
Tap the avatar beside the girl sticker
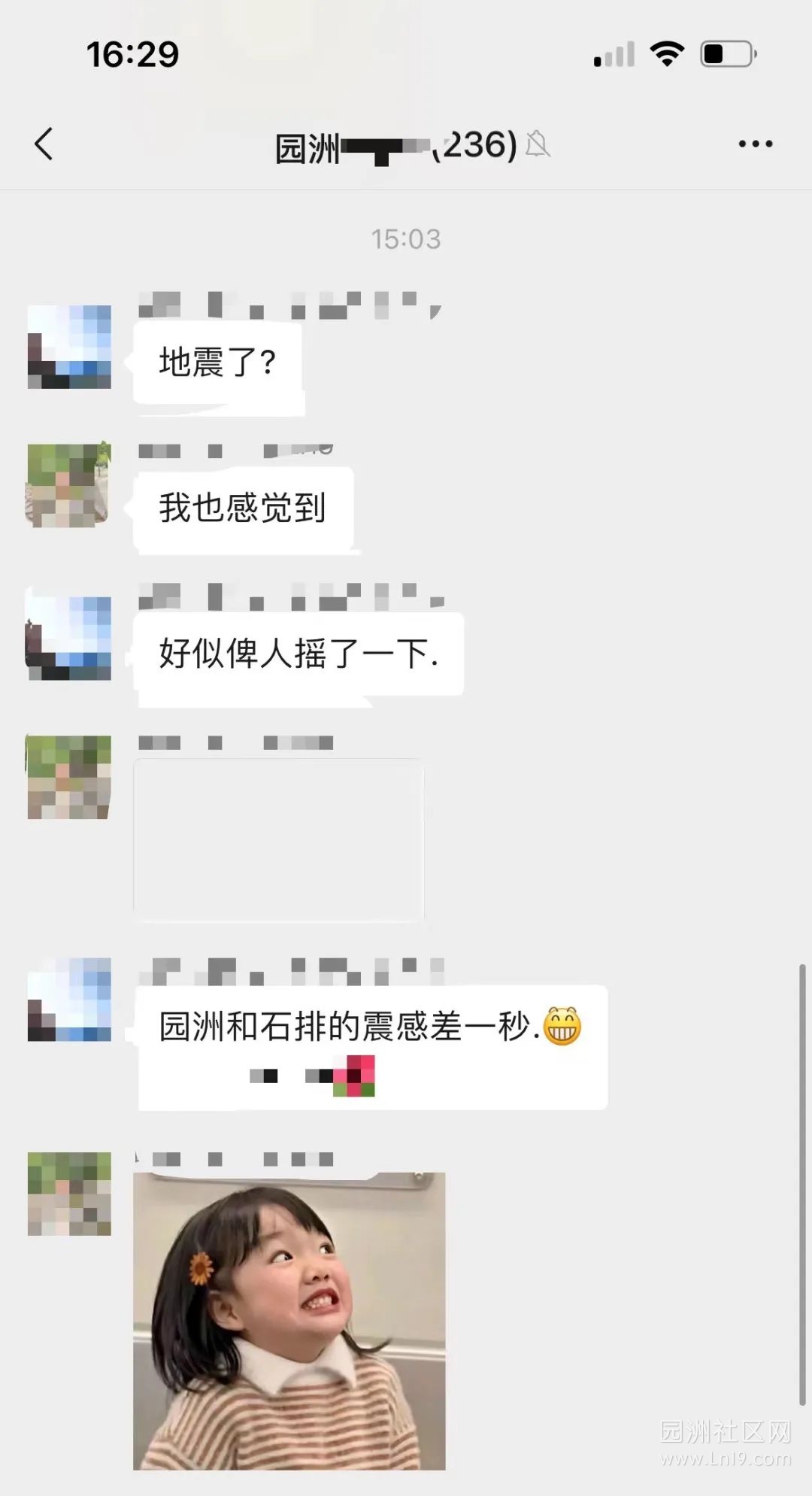coord(69,1194)
